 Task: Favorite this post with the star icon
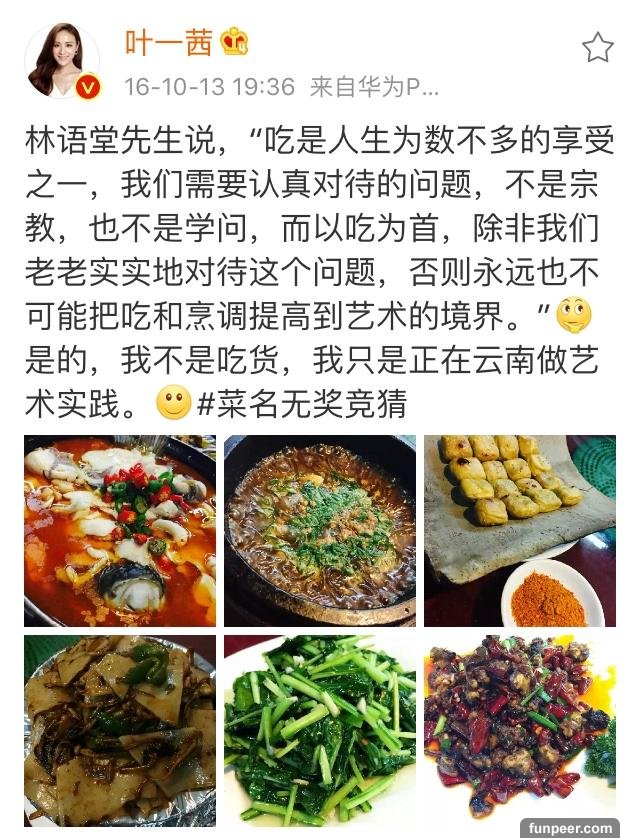(x=597, y=47)
